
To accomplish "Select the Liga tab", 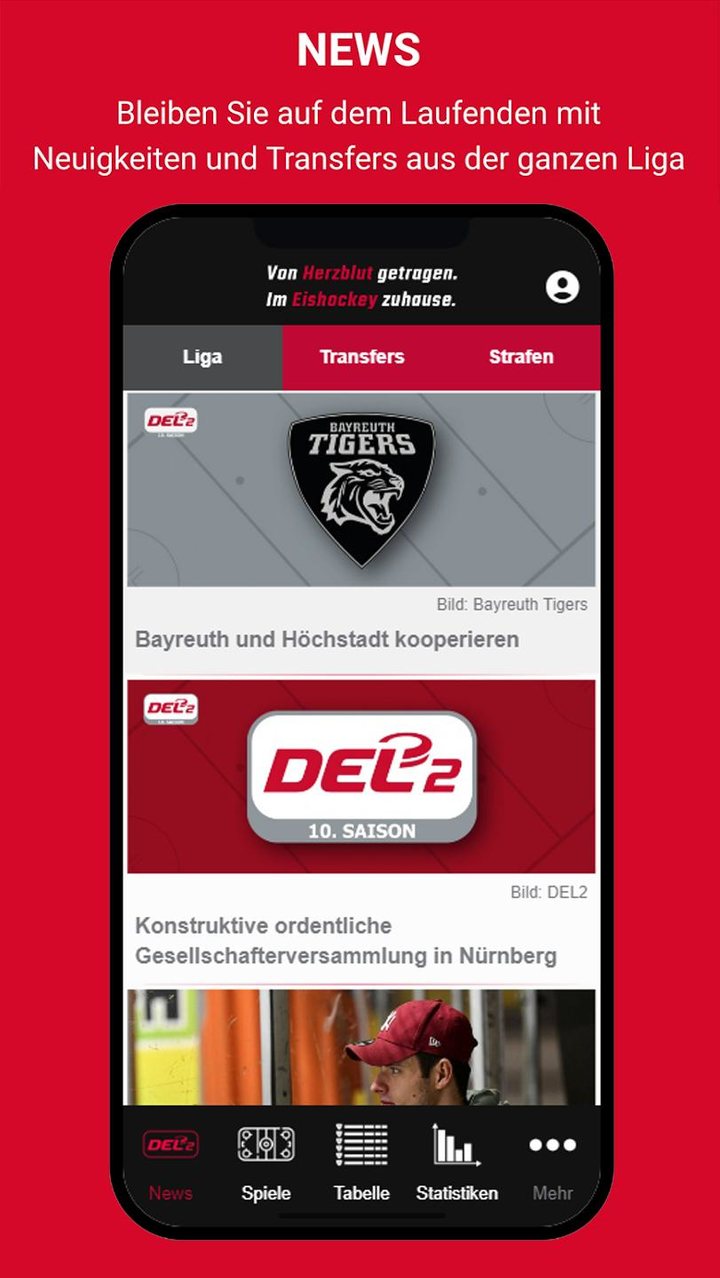I will coord(203,356).
